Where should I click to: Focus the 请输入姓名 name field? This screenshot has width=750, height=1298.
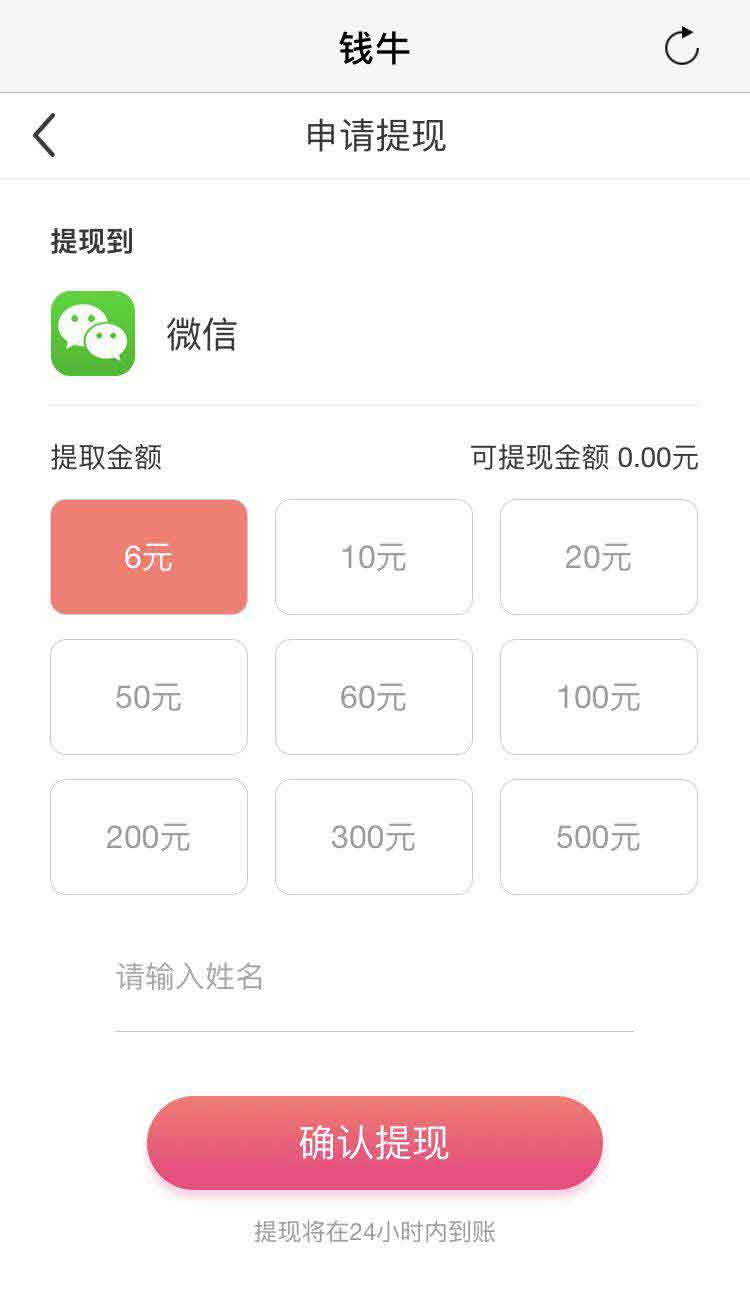(x=374, y=977)
